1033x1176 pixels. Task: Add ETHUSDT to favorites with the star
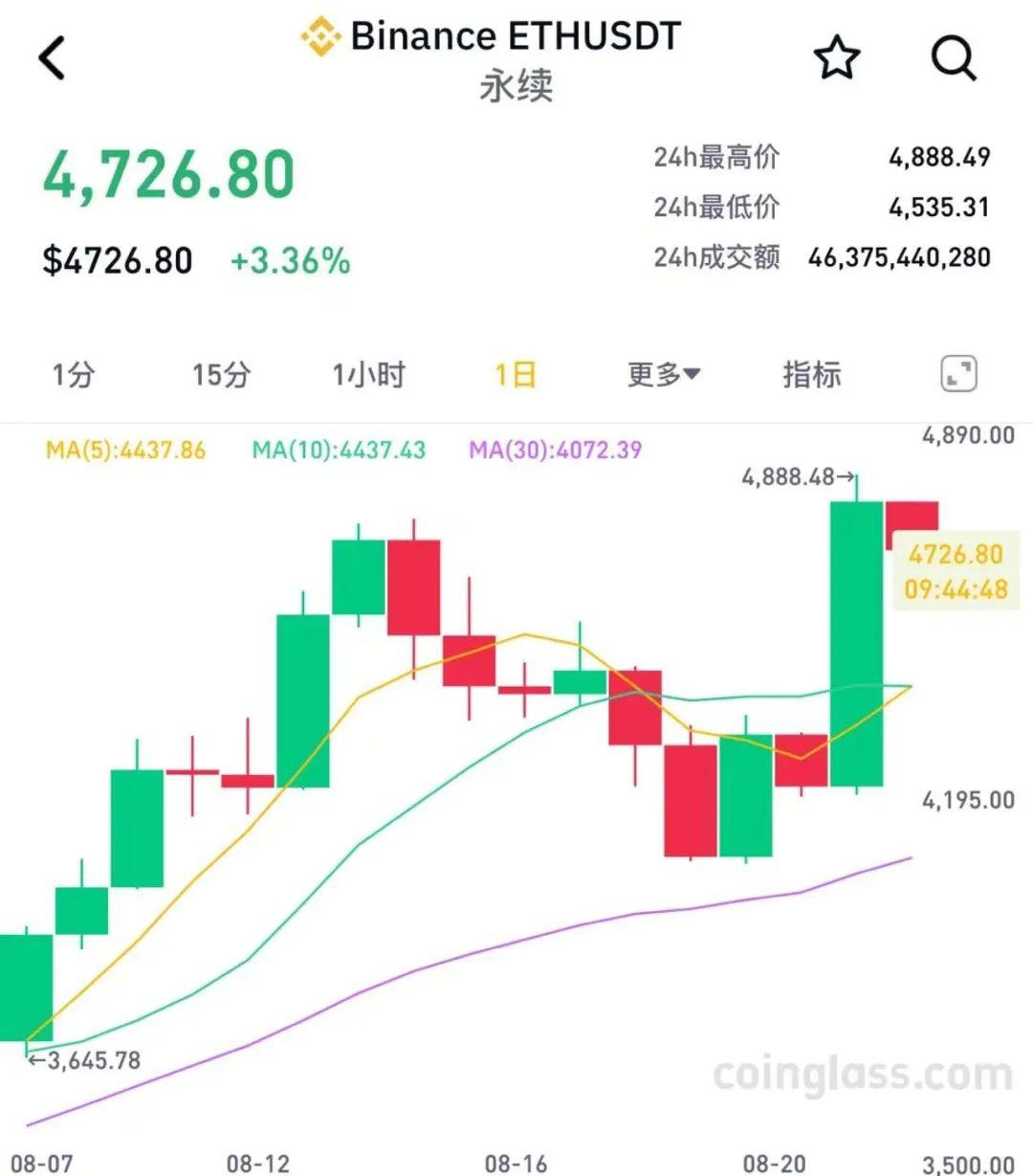click(837, 57)
